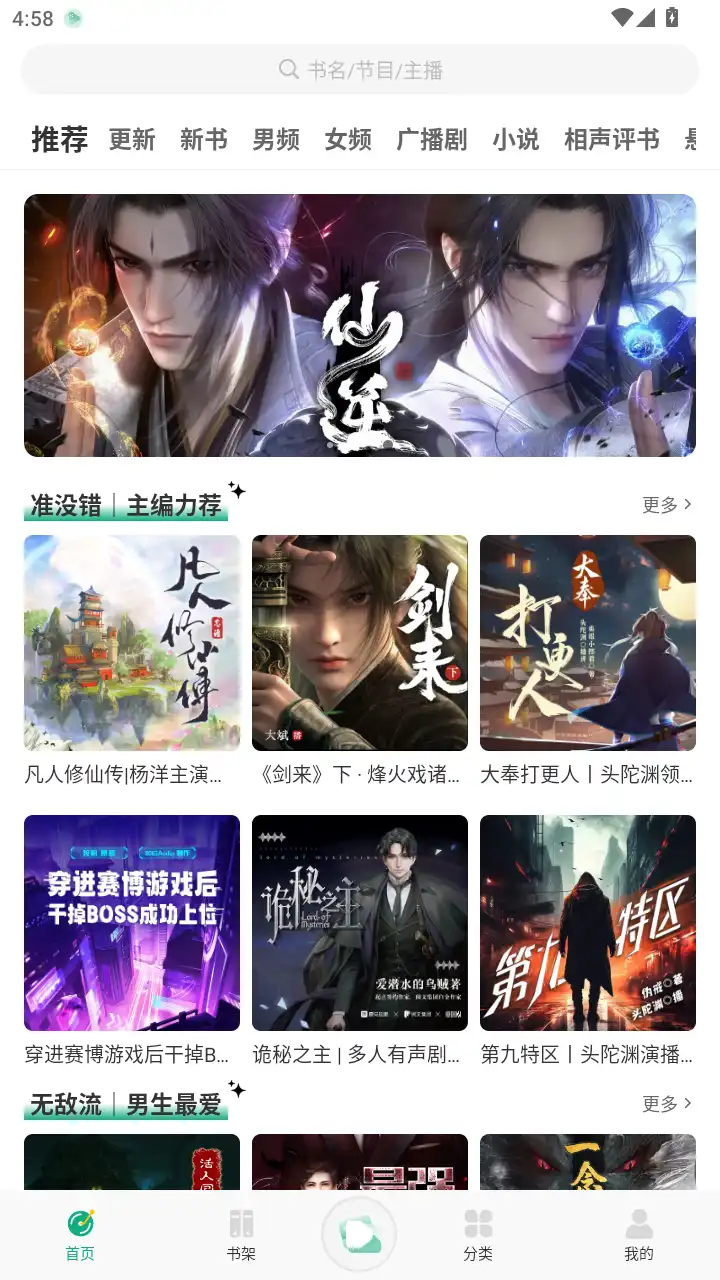
Task: Open the 分类 categories icon
Action: click(x=479, y=1222)
